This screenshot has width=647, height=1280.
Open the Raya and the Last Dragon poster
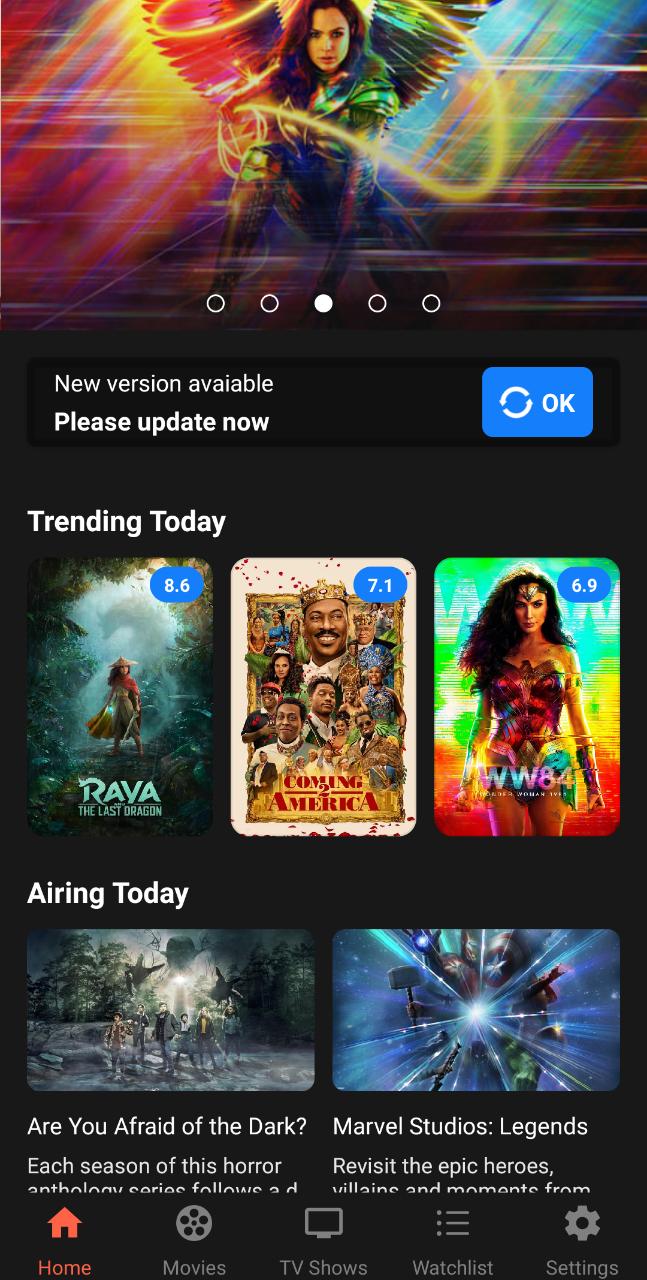[120, 696]
